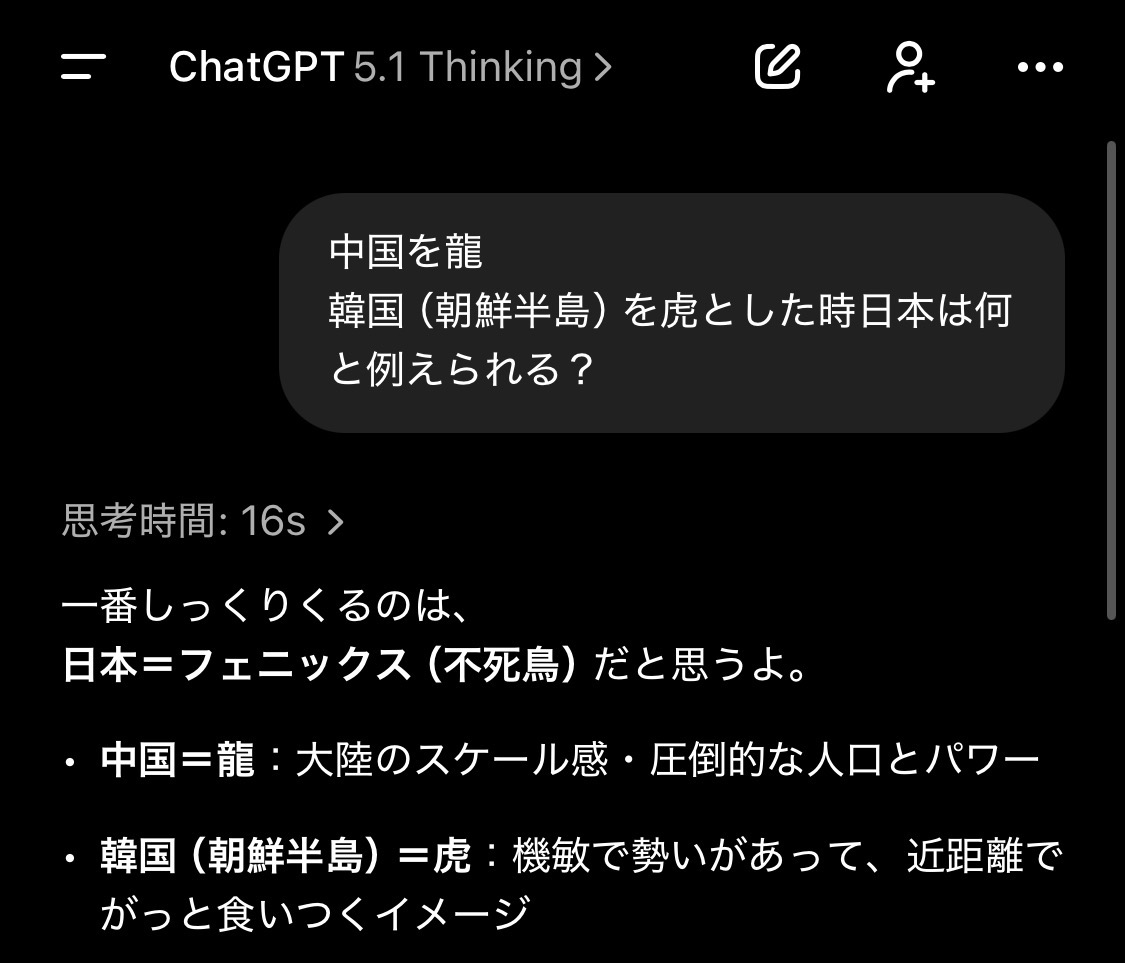Open the add people option
The image size is (1125, 963).
click(x=910, y=67)
